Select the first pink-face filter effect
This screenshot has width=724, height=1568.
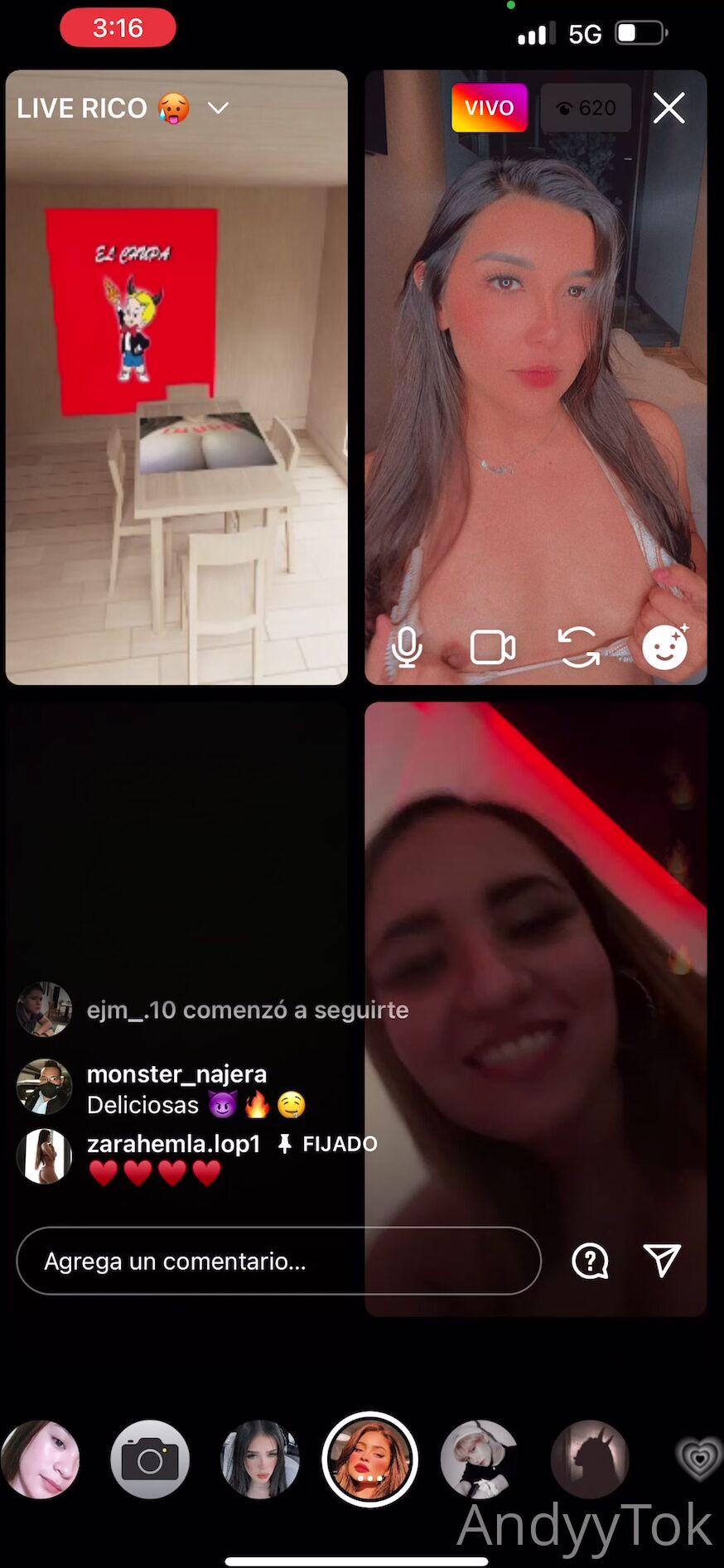[x=40, y=1460]
